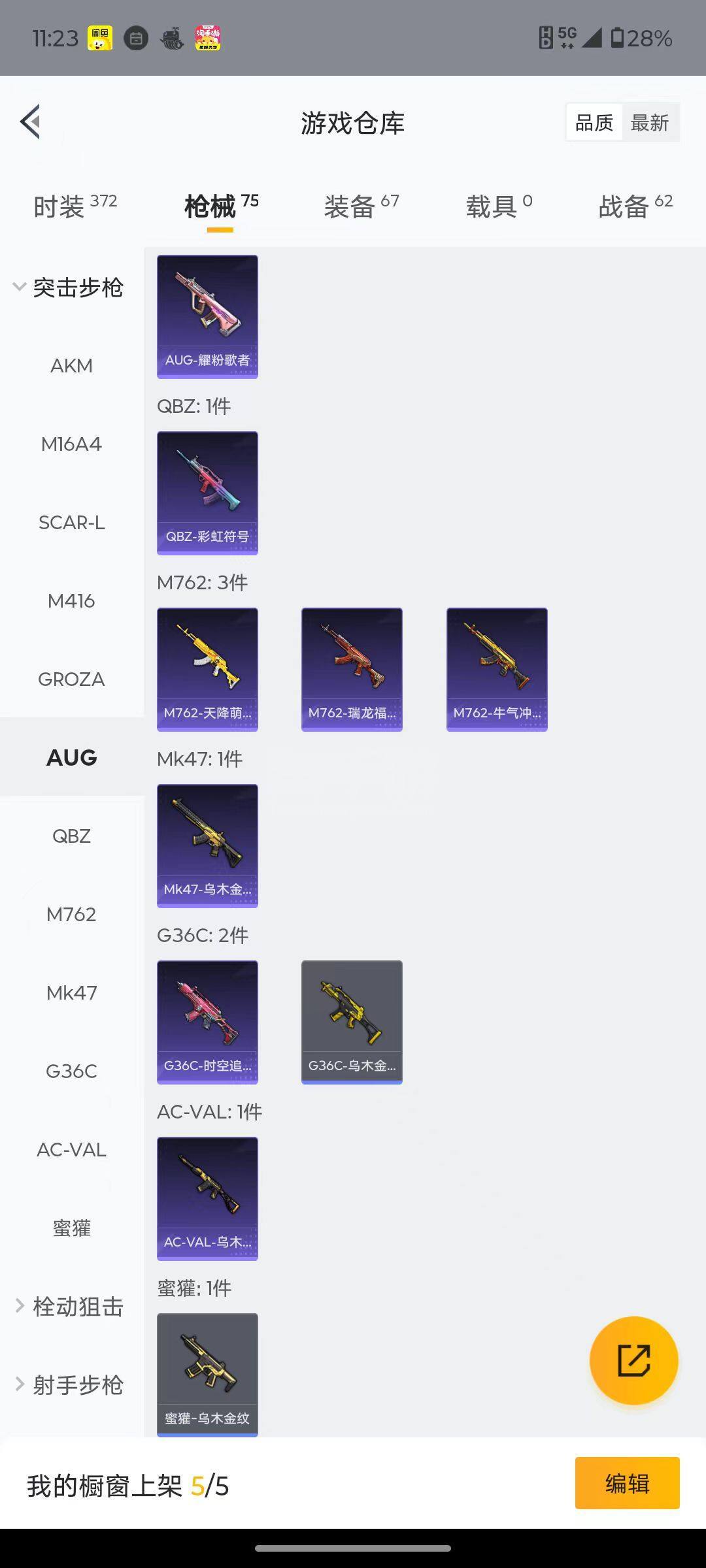
Task: Go back using the top-left arrow
Action: tap(31, 122)
